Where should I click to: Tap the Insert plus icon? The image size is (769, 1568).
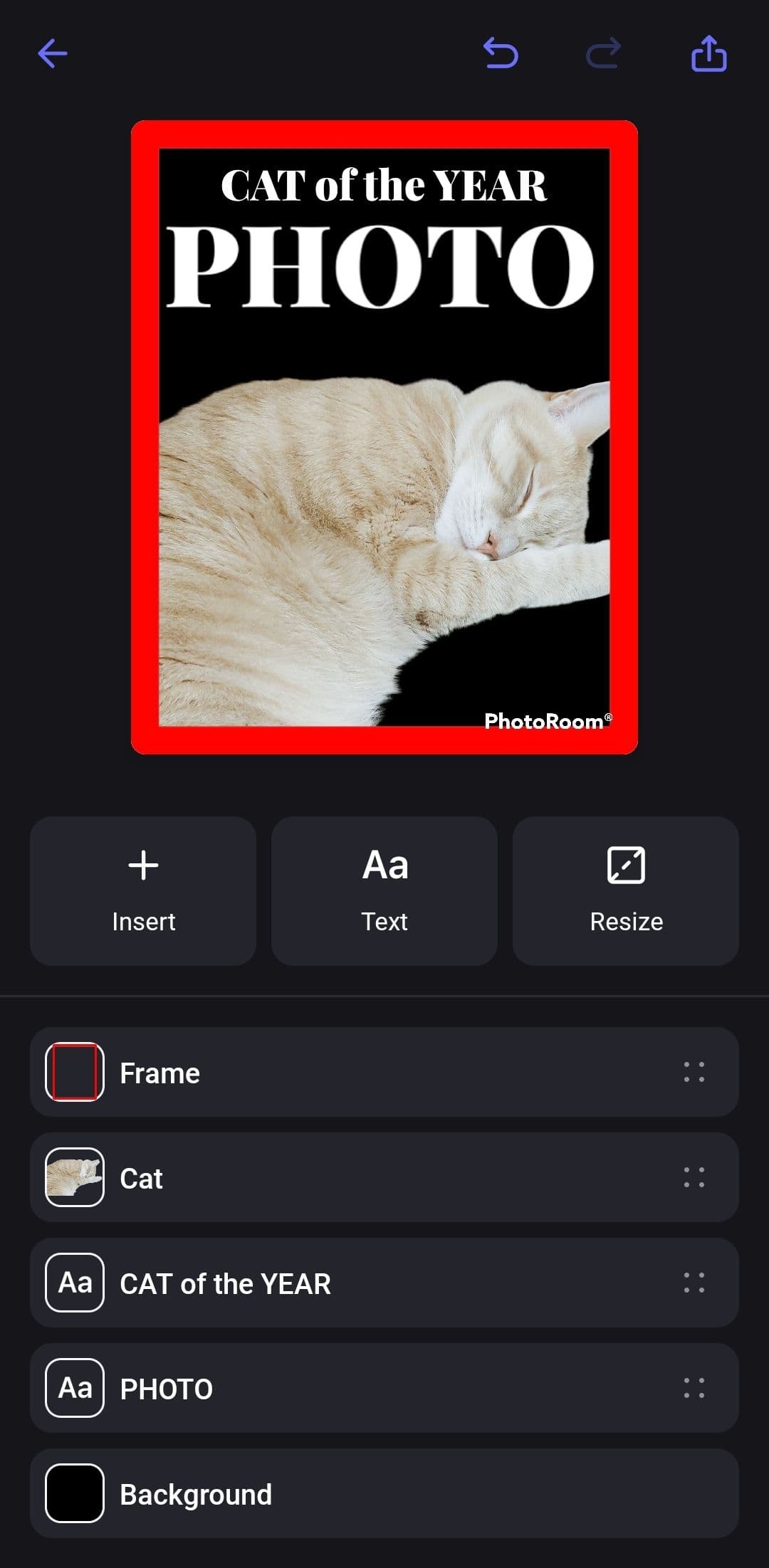click(x=142, y=864)
